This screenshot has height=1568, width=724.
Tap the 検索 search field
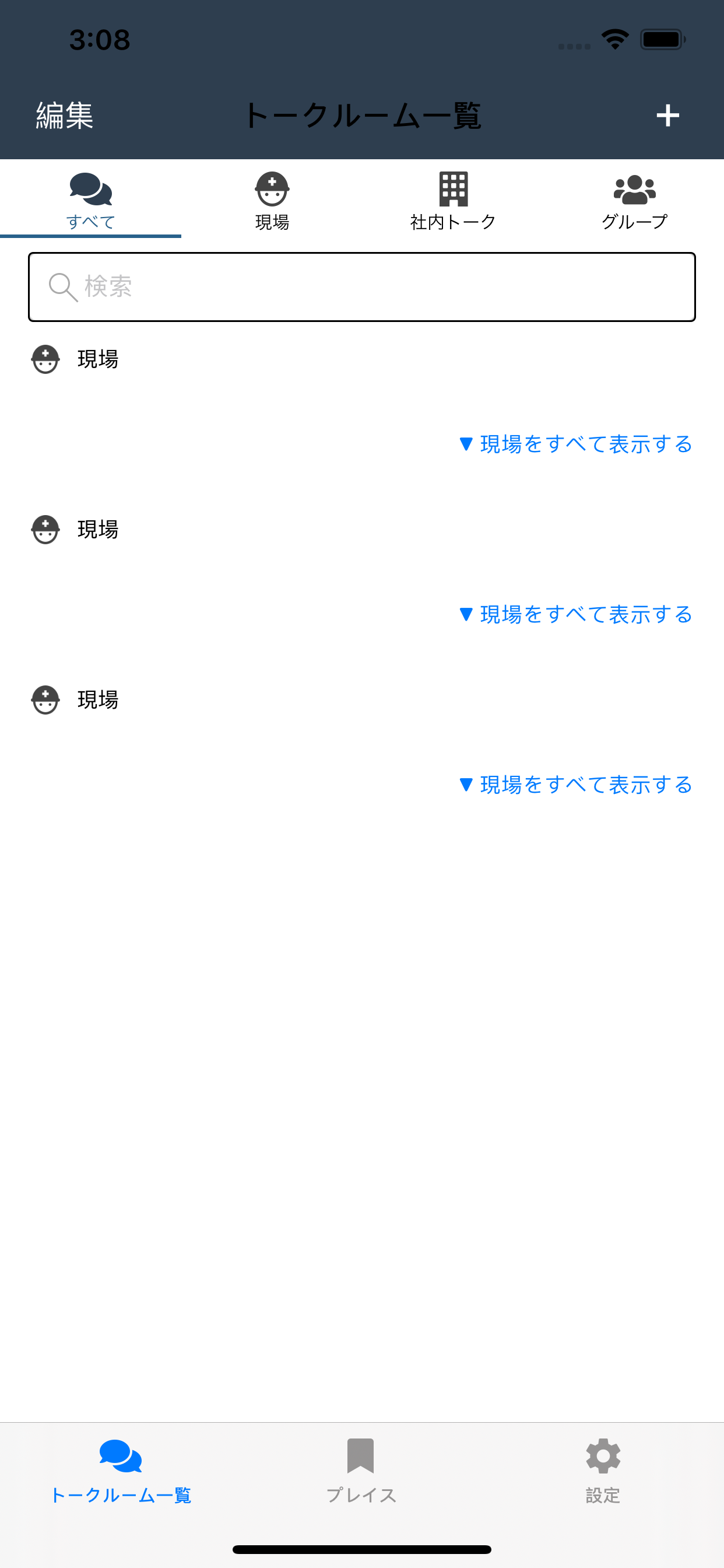(362, 286)
